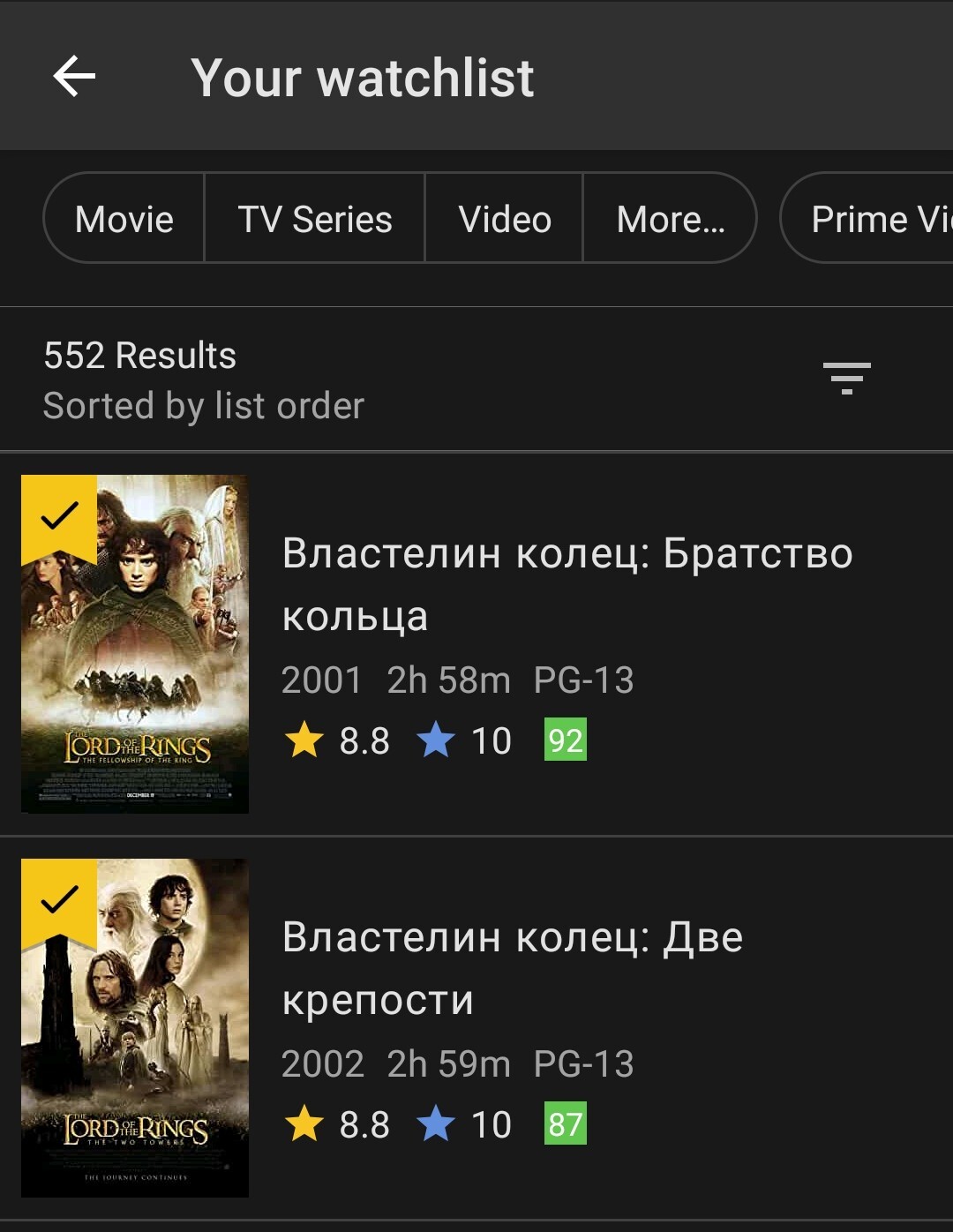
Task: Open the sort and refine options
Action: tap(846, 379)
